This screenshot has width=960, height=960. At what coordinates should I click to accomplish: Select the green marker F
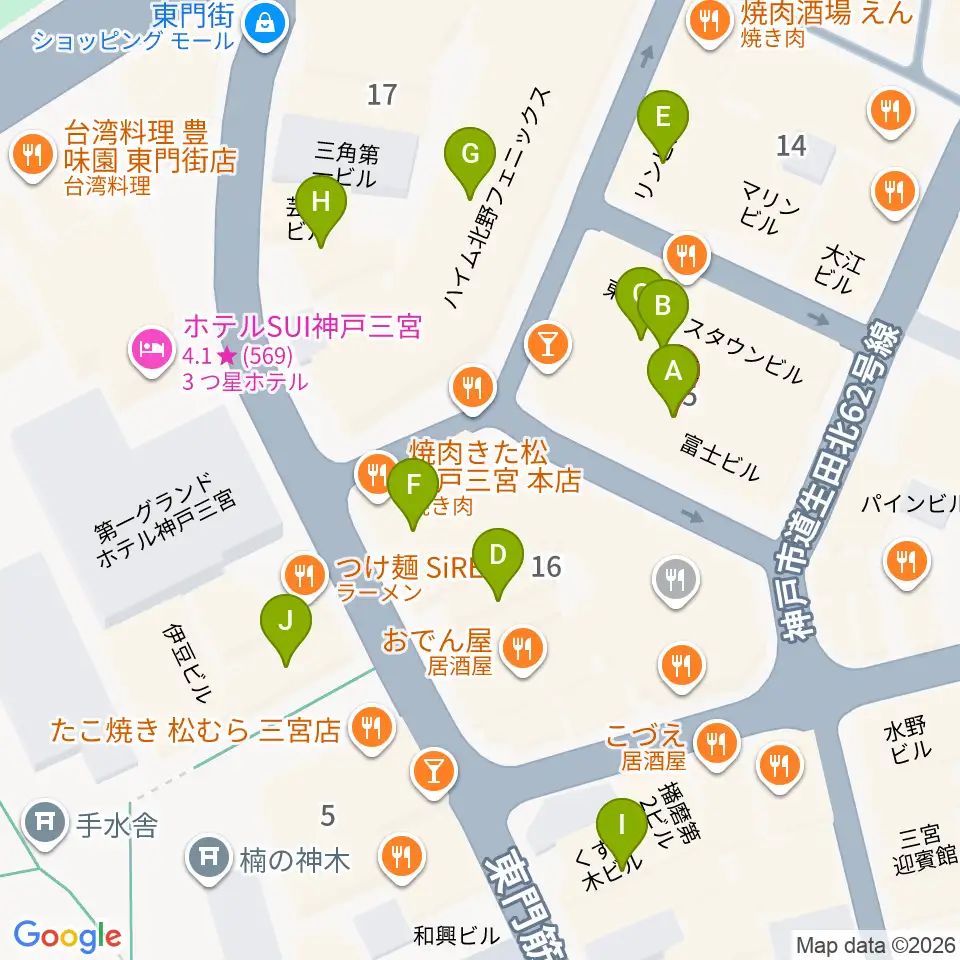point(411,490)
